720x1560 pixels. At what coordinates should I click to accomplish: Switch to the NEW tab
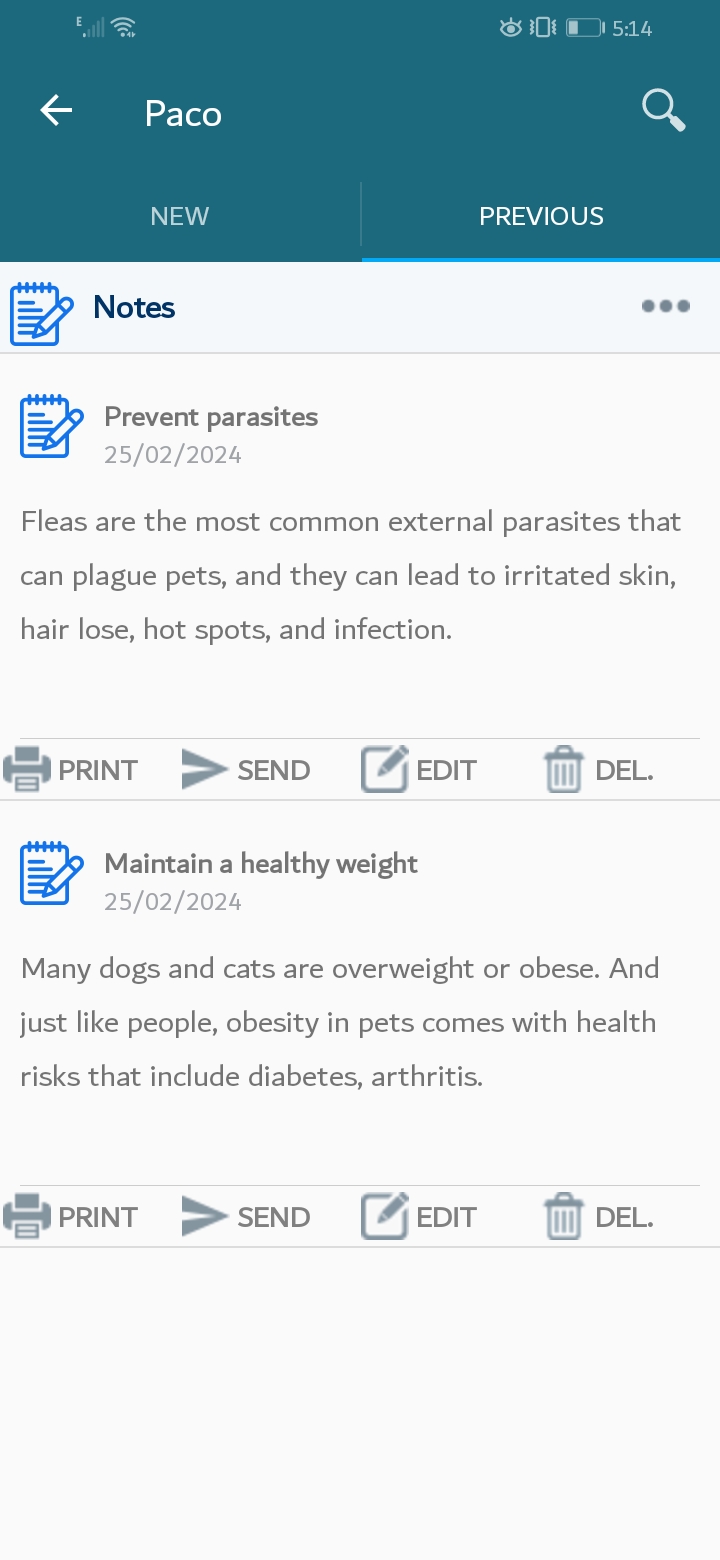pos(180,216)
